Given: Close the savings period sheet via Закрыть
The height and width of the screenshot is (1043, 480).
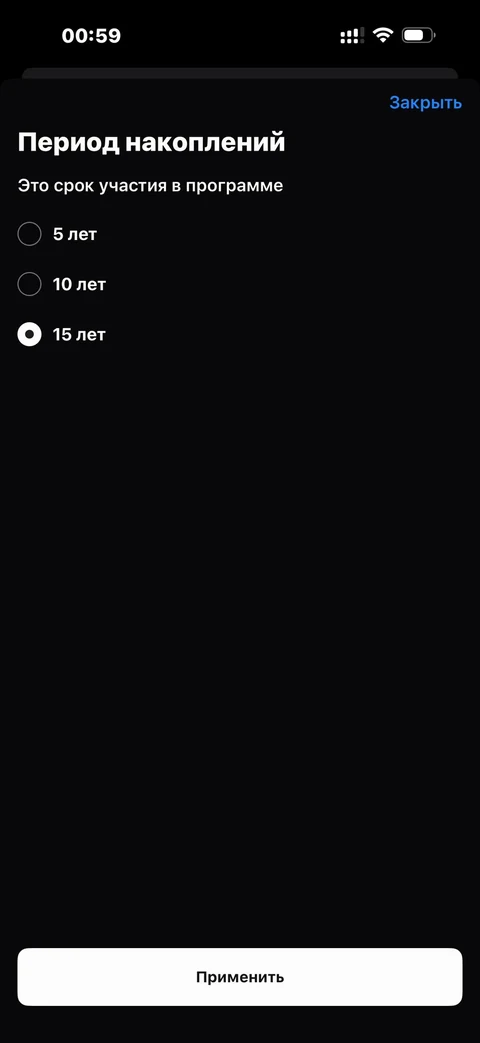Looking at the screenshot, I should point(425,102).
